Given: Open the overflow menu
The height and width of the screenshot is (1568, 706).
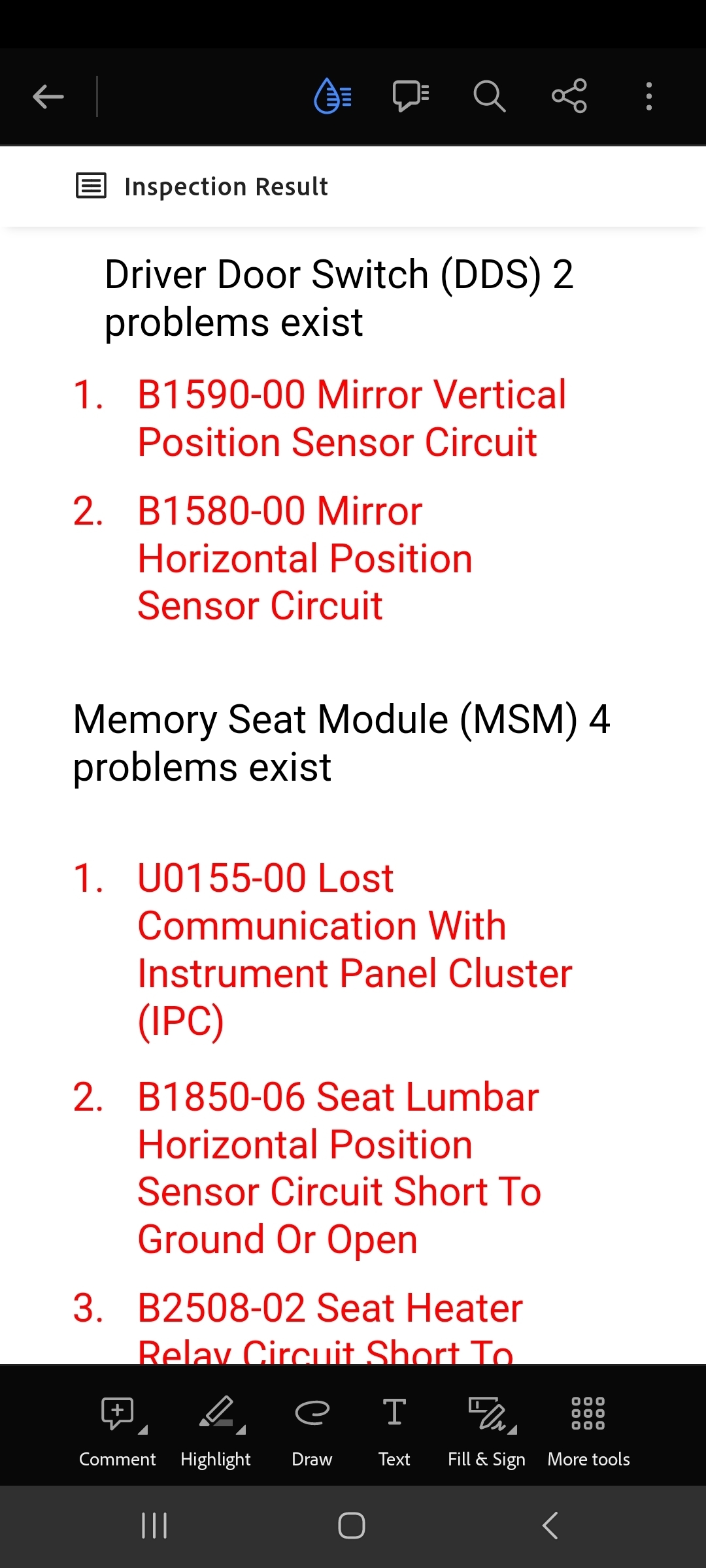Looking at the screenshot, I should point(648,97).
